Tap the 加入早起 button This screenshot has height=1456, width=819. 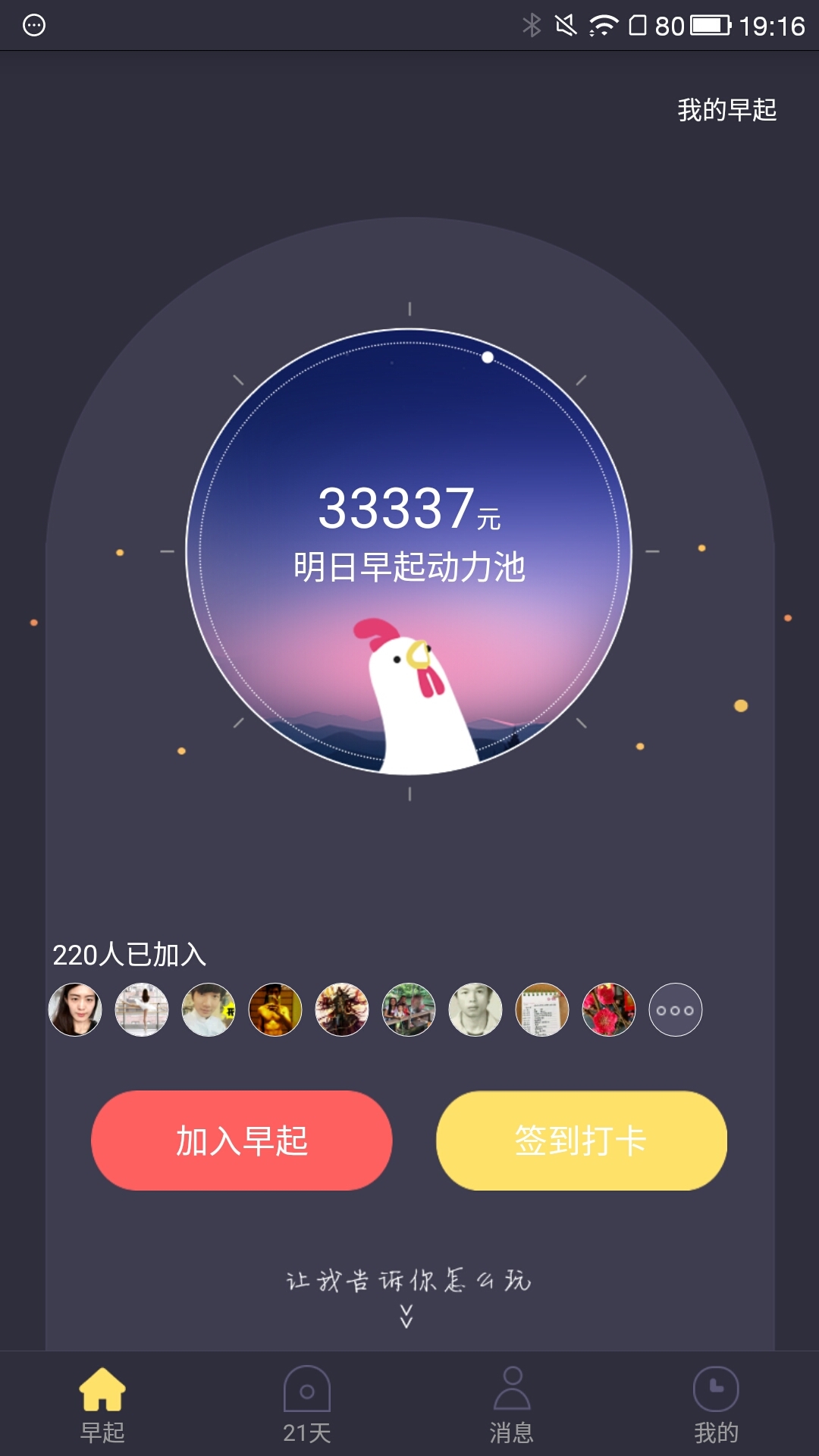pos(242,1141)
